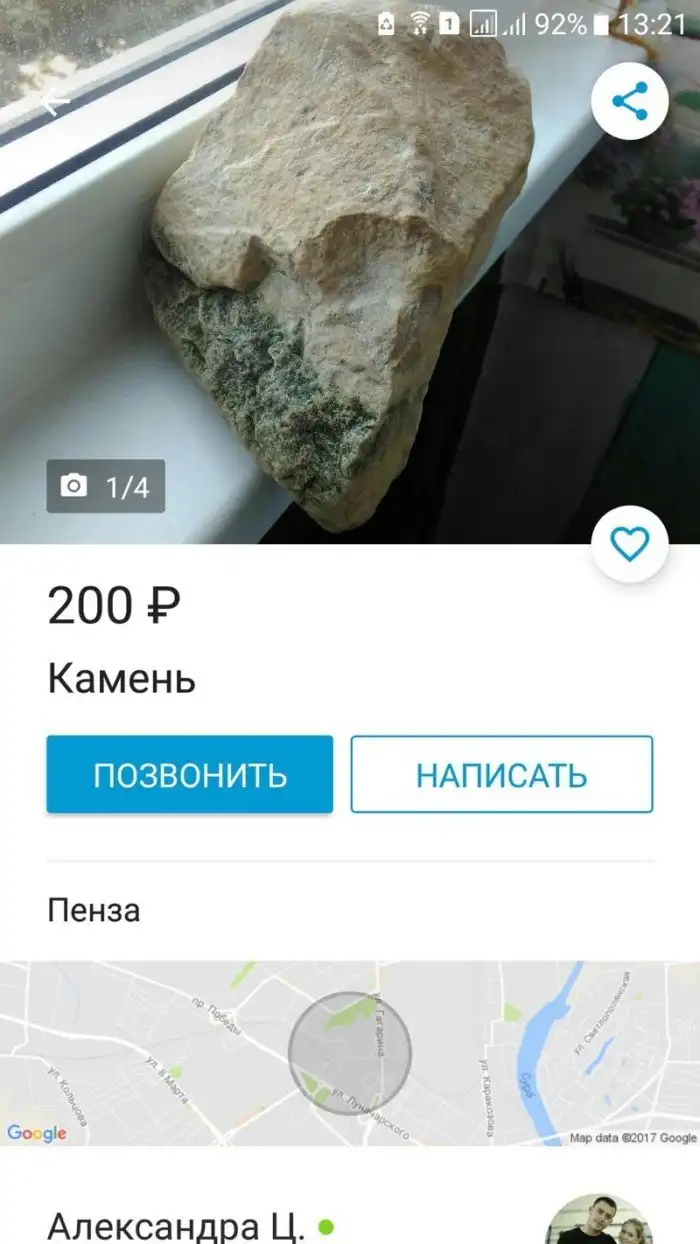
Task: Add the listing to favorites
Action: click(629, 545)
